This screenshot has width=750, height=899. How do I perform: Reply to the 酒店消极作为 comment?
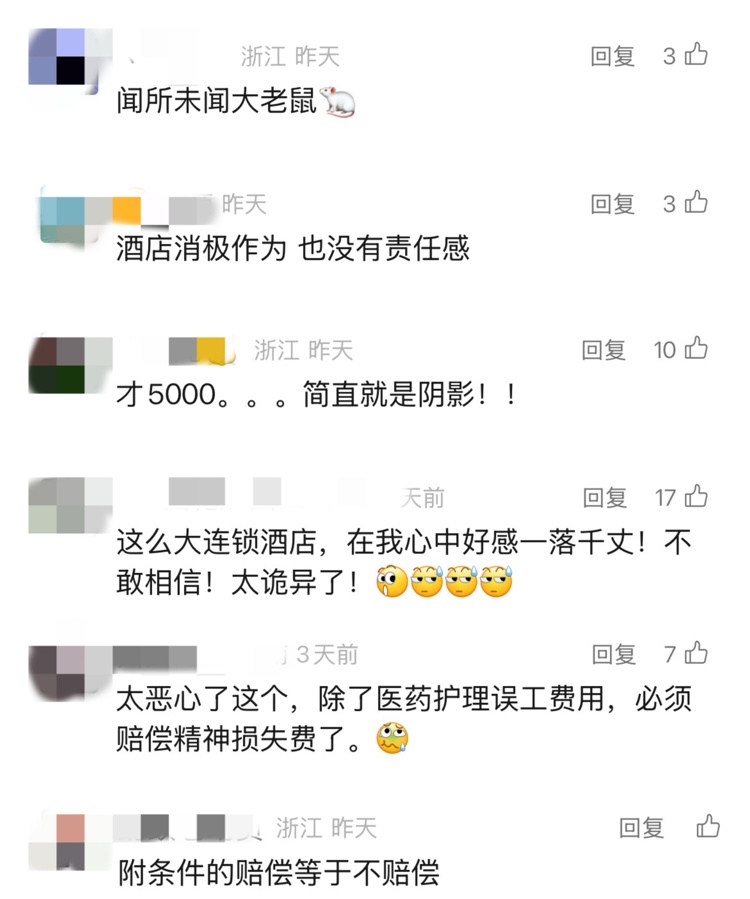click(x=613, y=204)
